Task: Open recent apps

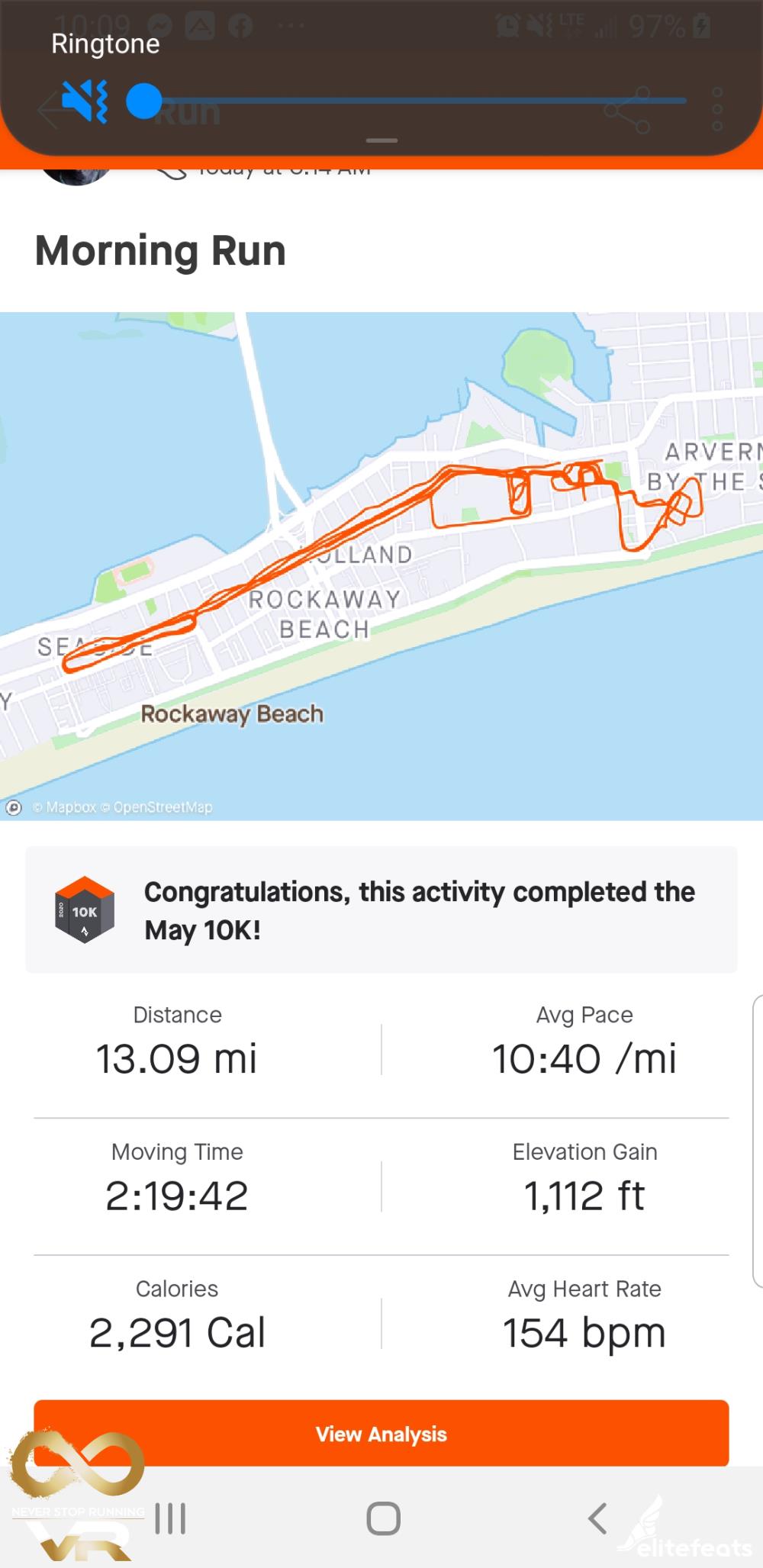Action: pyautogui.click(x=170, y=1518)
